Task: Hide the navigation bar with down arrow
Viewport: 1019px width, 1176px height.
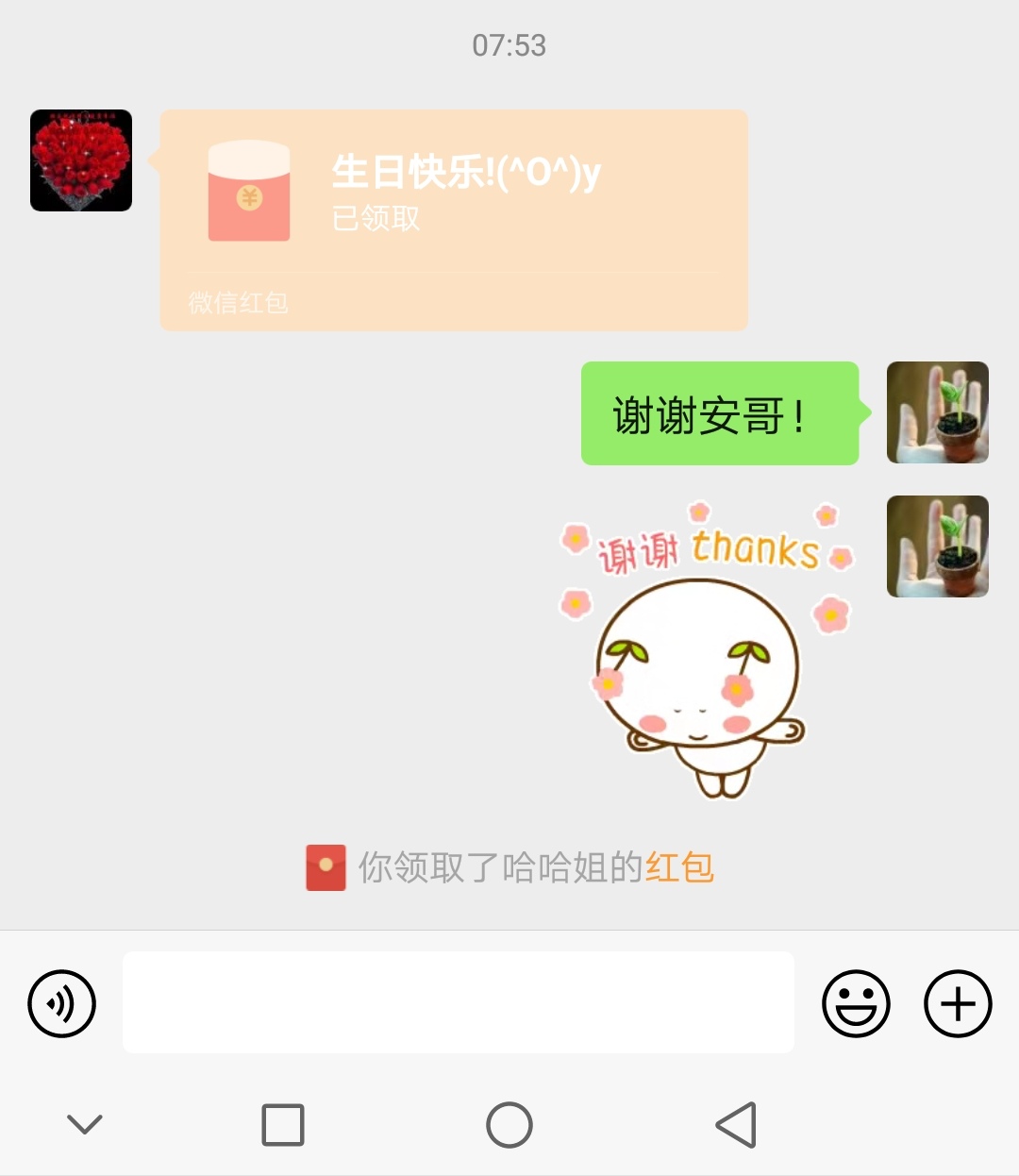Action: pyautogui.click(x=85, y=1124)
